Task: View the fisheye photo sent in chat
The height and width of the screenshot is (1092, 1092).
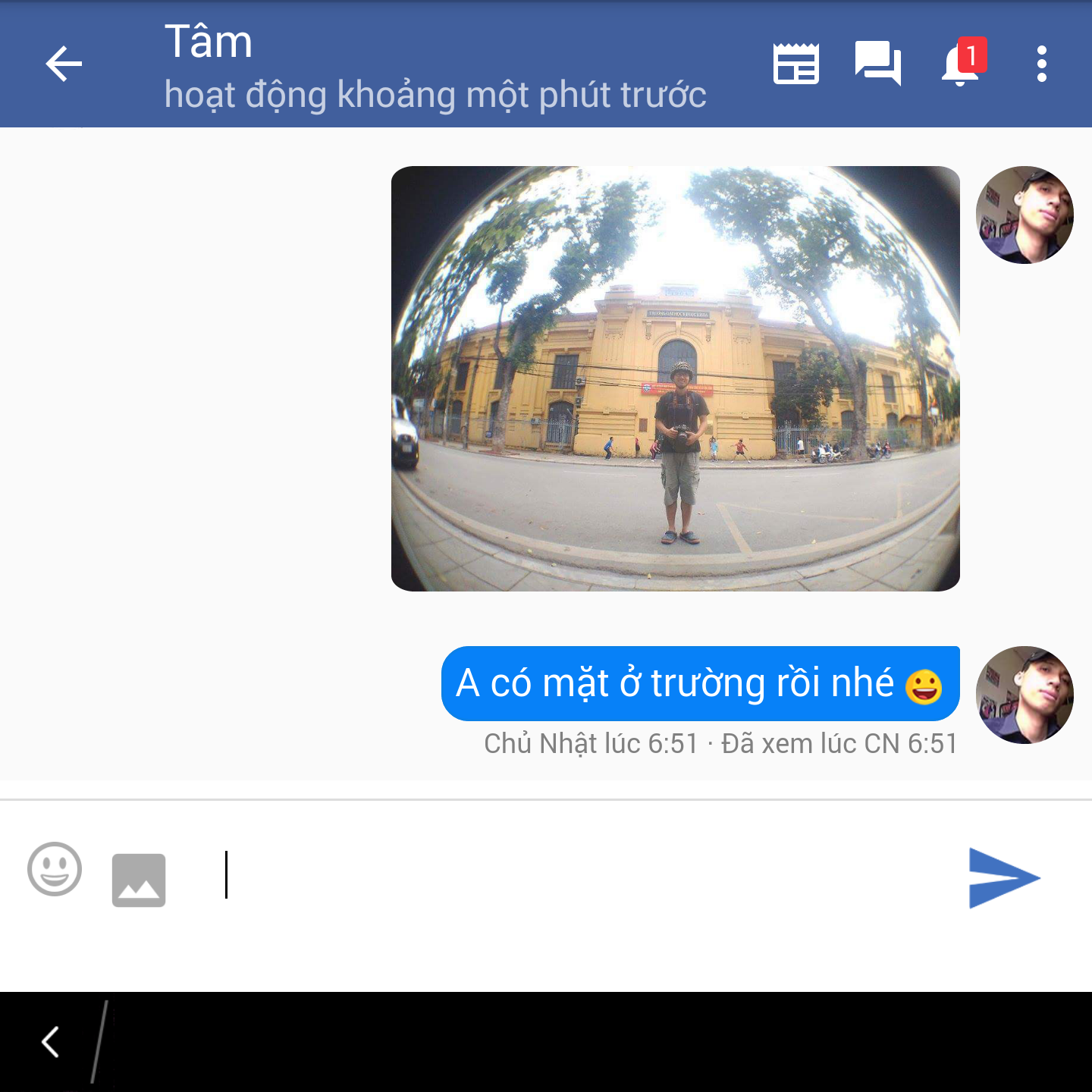Action: (675, 378)
